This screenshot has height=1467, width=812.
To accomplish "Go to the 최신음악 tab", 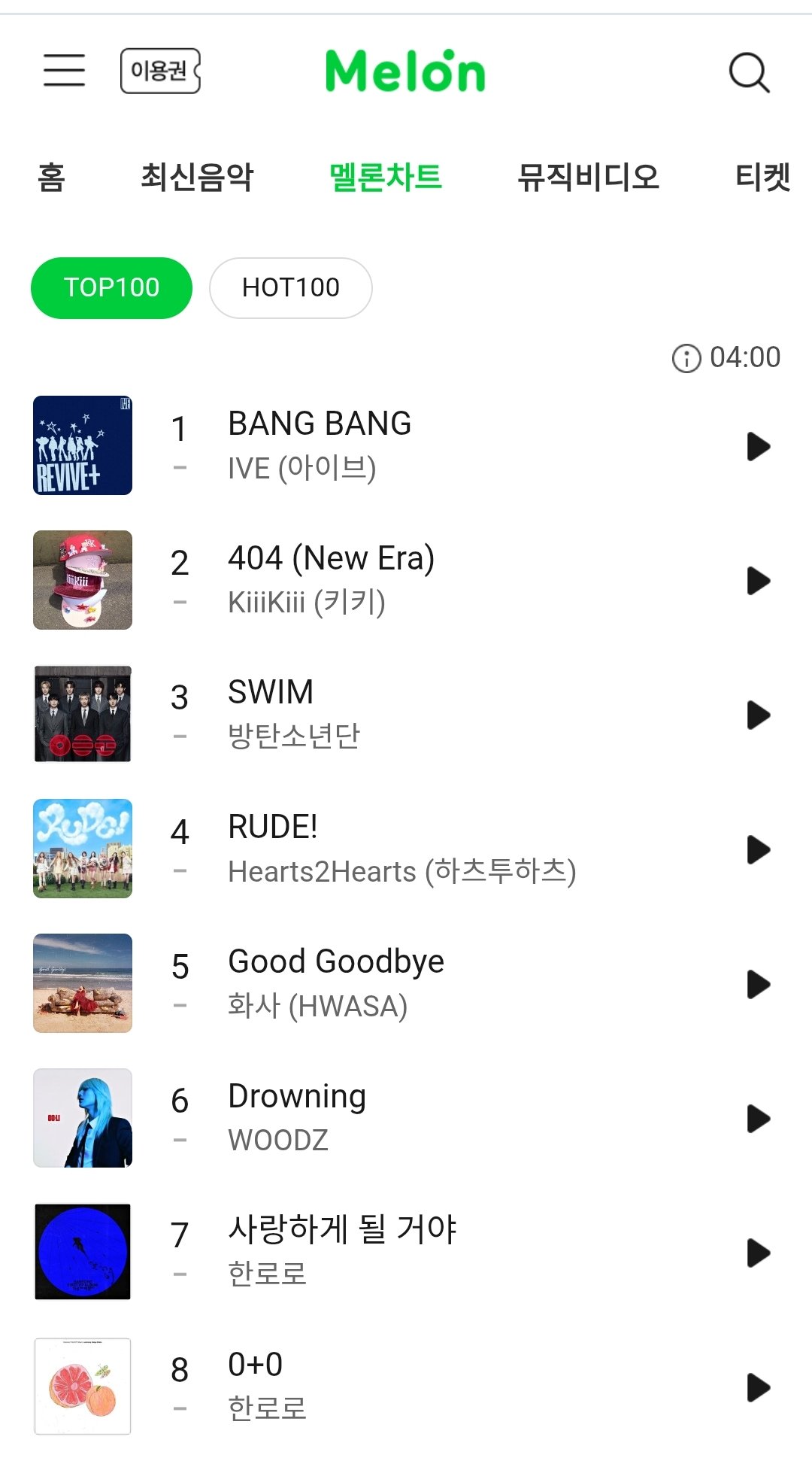I will click(x=197, y=178).
